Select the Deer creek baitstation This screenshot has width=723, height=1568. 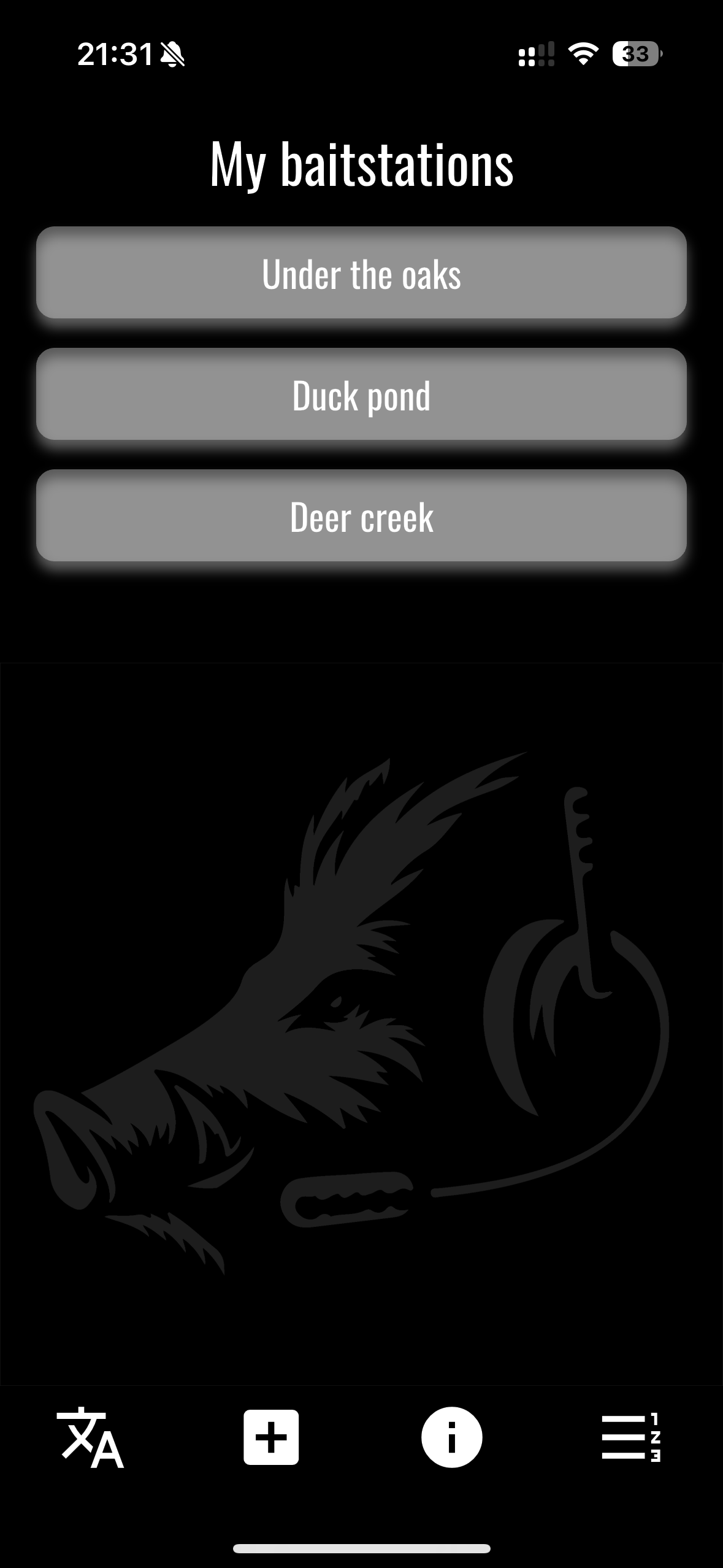click(x=361, y=516)
